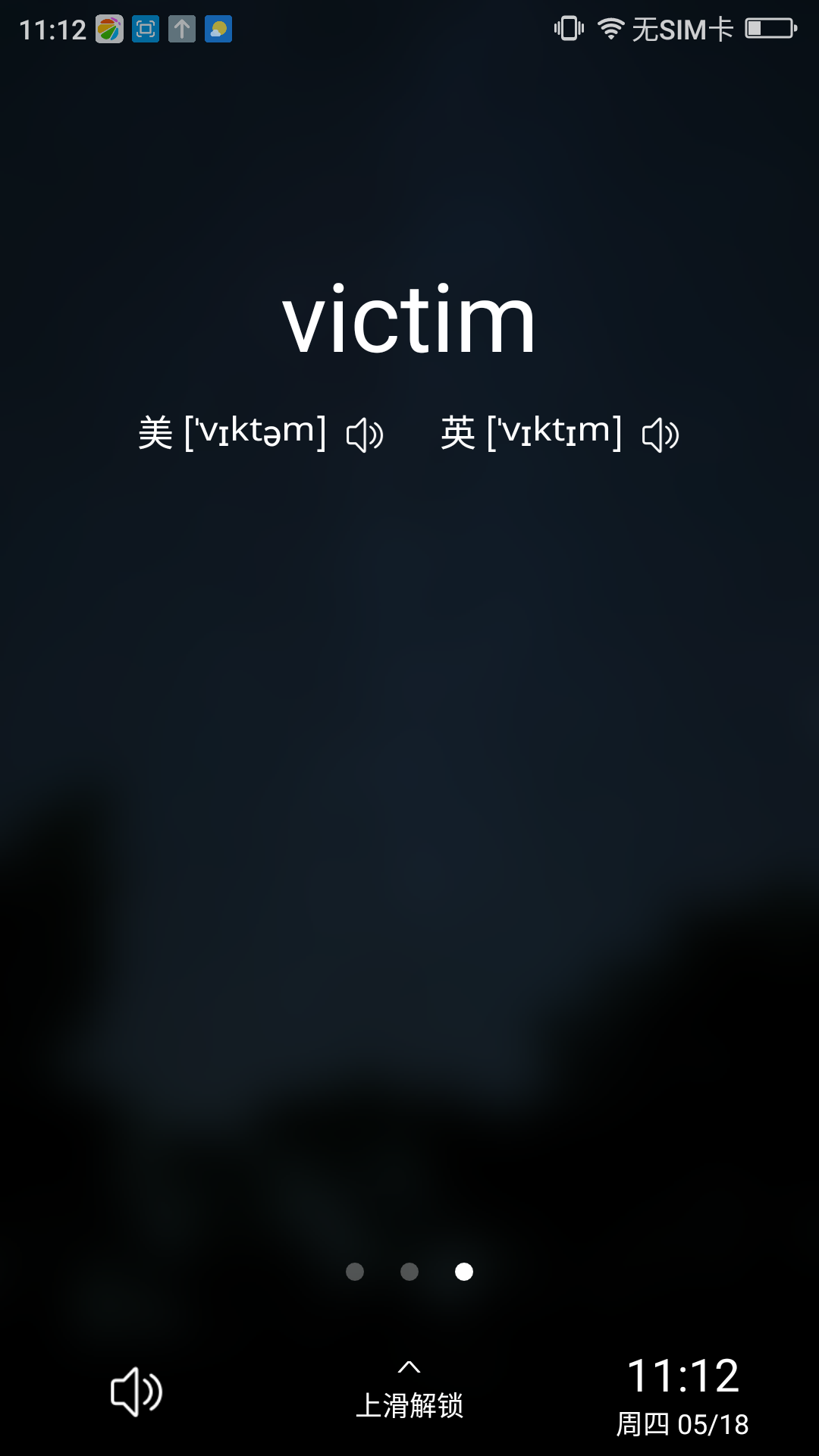Image resolution: width=819 pixels, height=1456 pixels.
Task: Play the British pronunciation of victim
Action: point(661,435)
